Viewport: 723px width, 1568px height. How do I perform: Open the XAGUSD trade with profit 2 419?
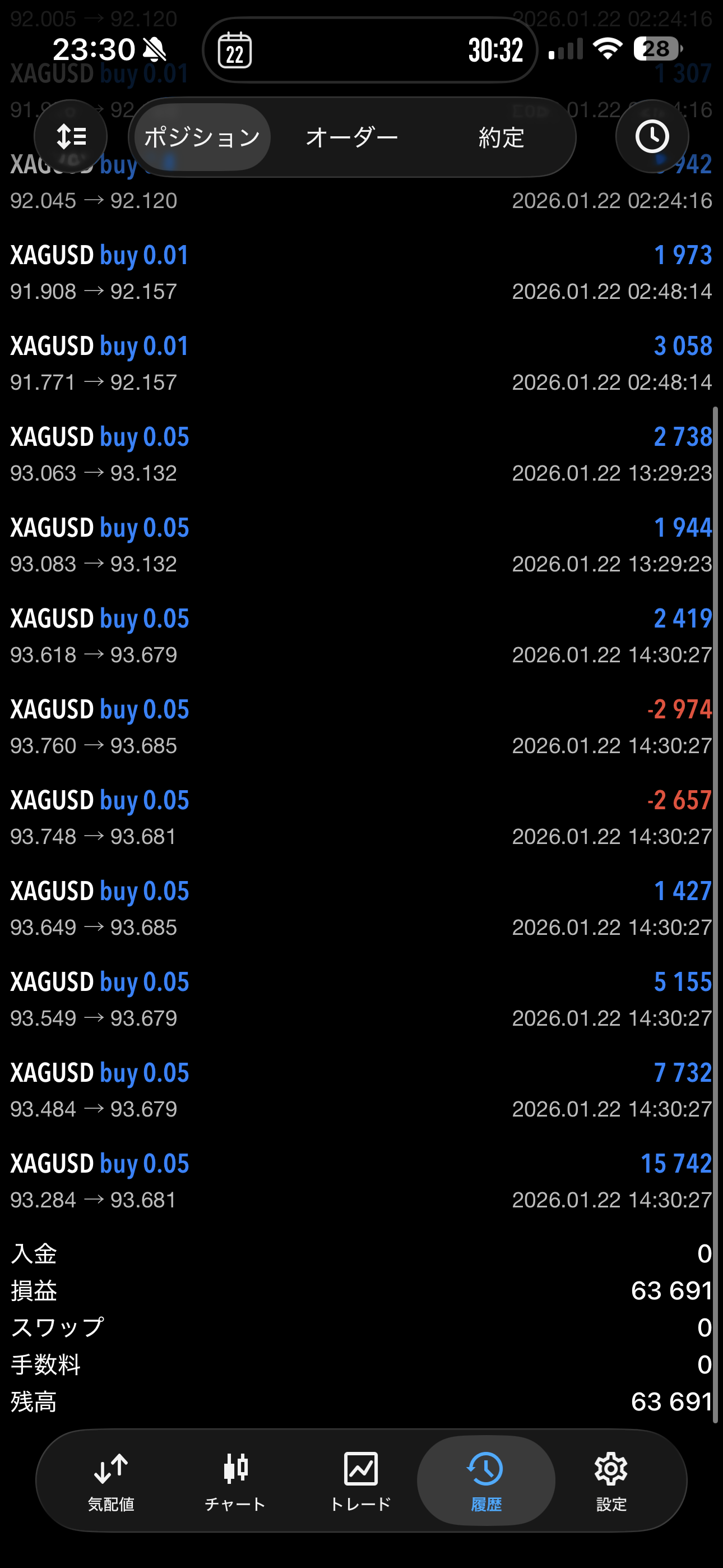361,636
